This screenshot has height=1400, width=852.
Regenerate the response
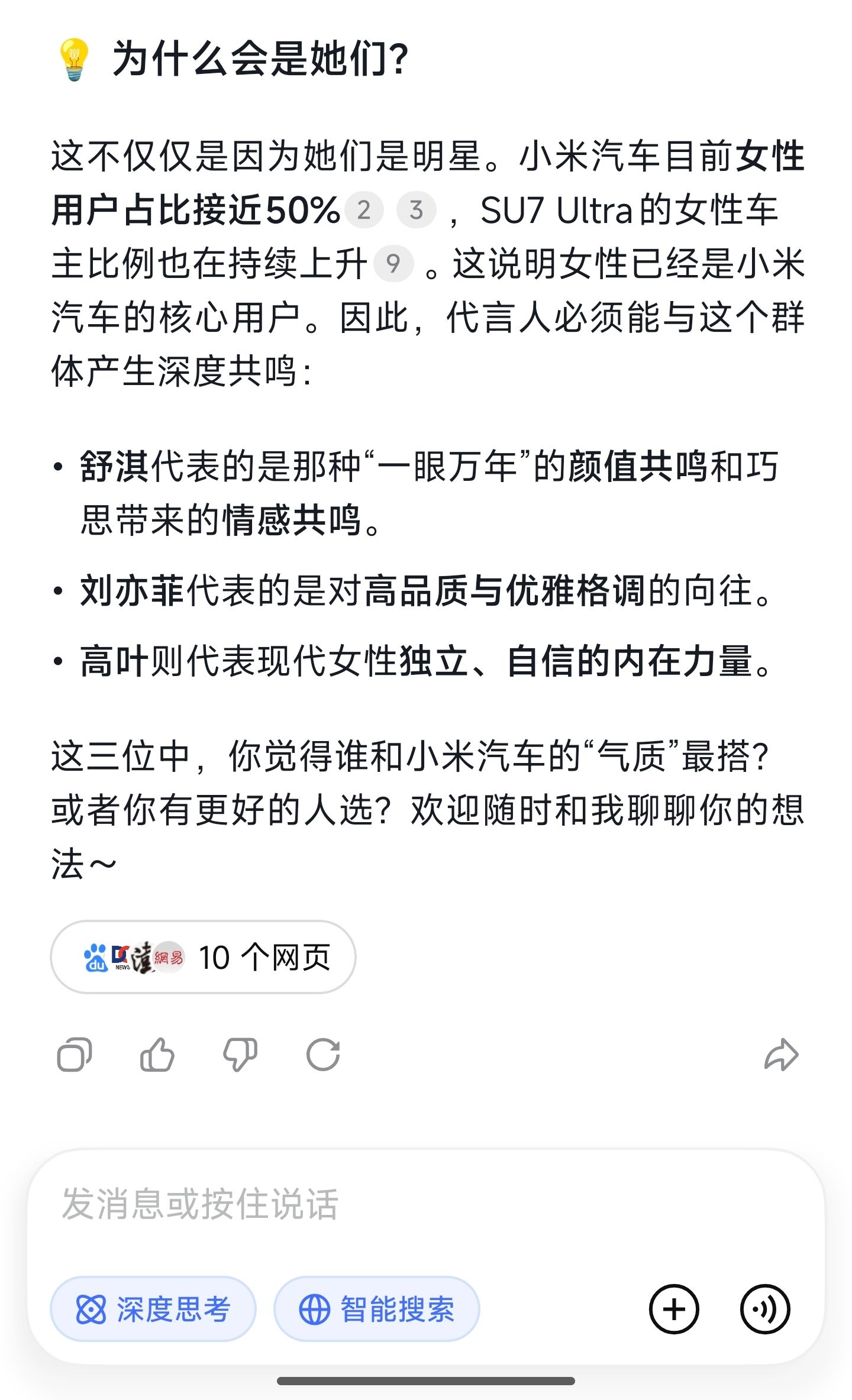click(x=323, y=1055)
